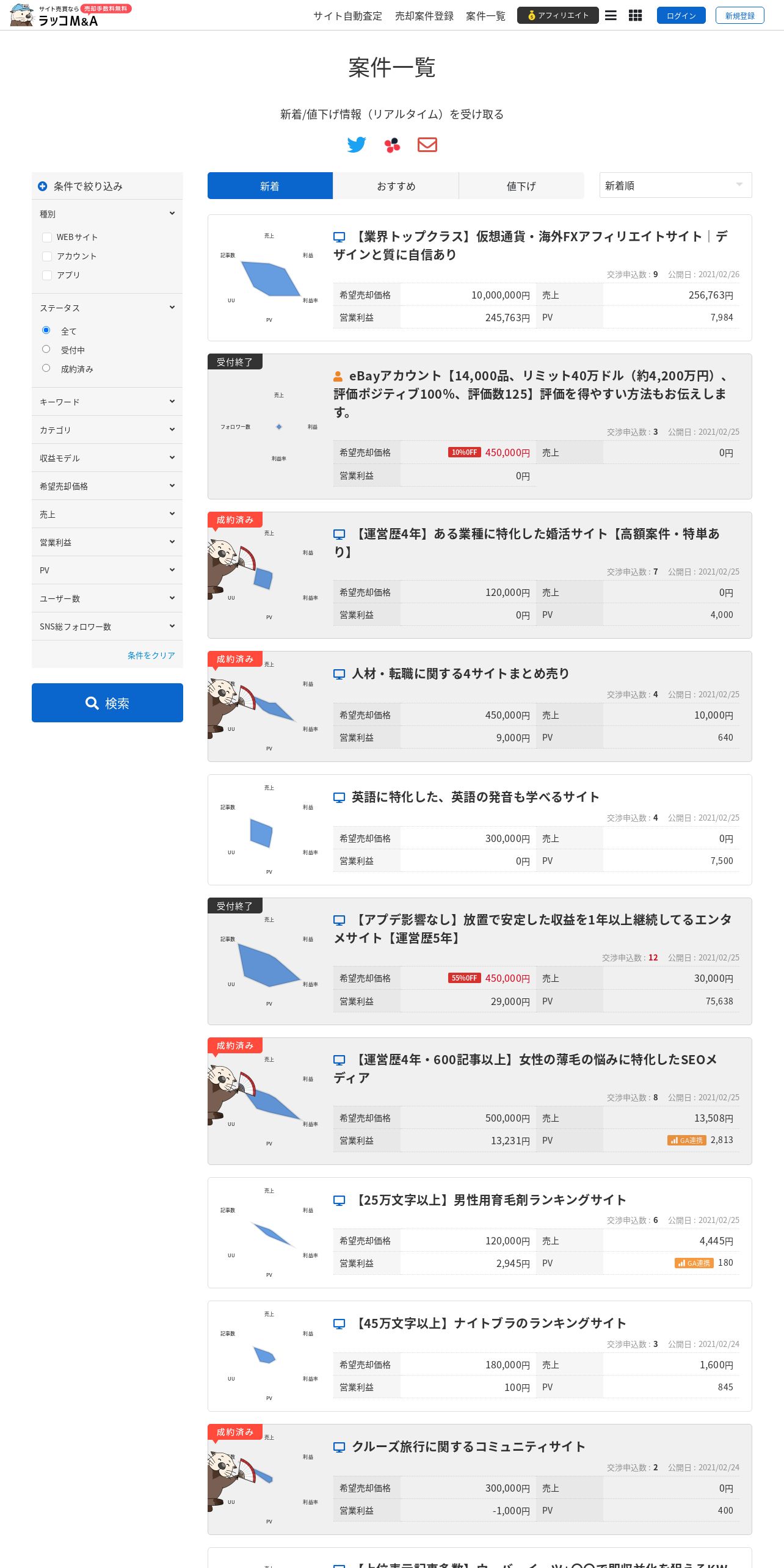Subscribe via the envelope email icon
Screen dimensions: 784x1568
(427, 145)
